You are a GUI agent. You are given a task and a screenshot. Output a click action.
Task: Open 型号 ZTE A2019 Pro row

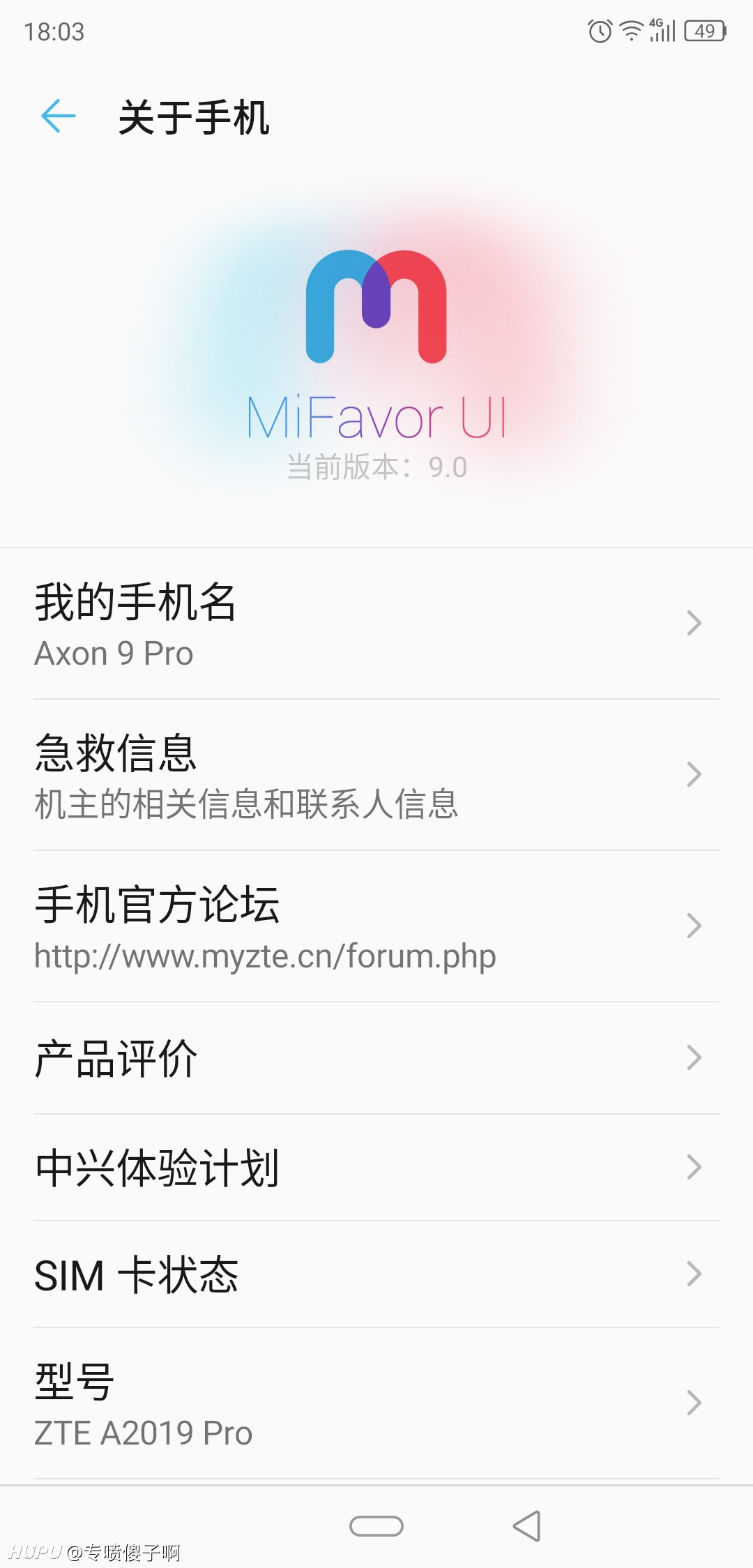pos(376,1403)
